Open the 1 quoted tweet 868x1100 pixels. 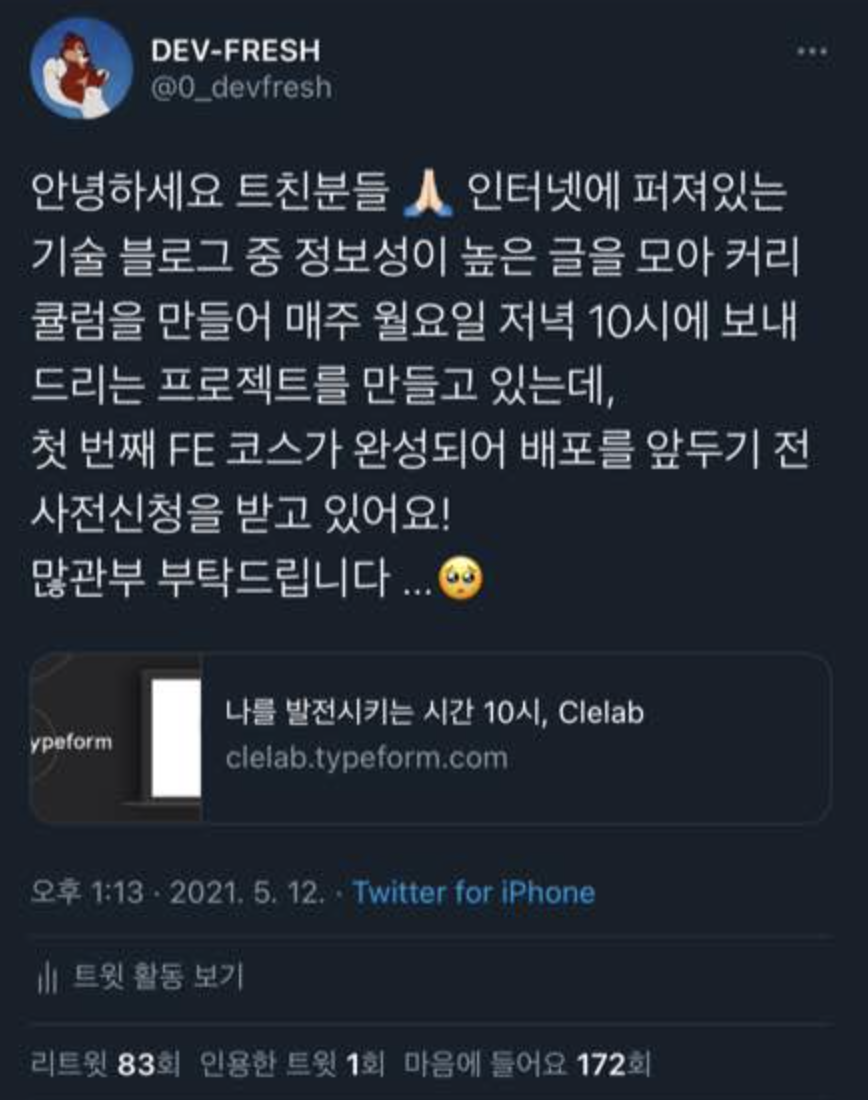click(291, 1064)
